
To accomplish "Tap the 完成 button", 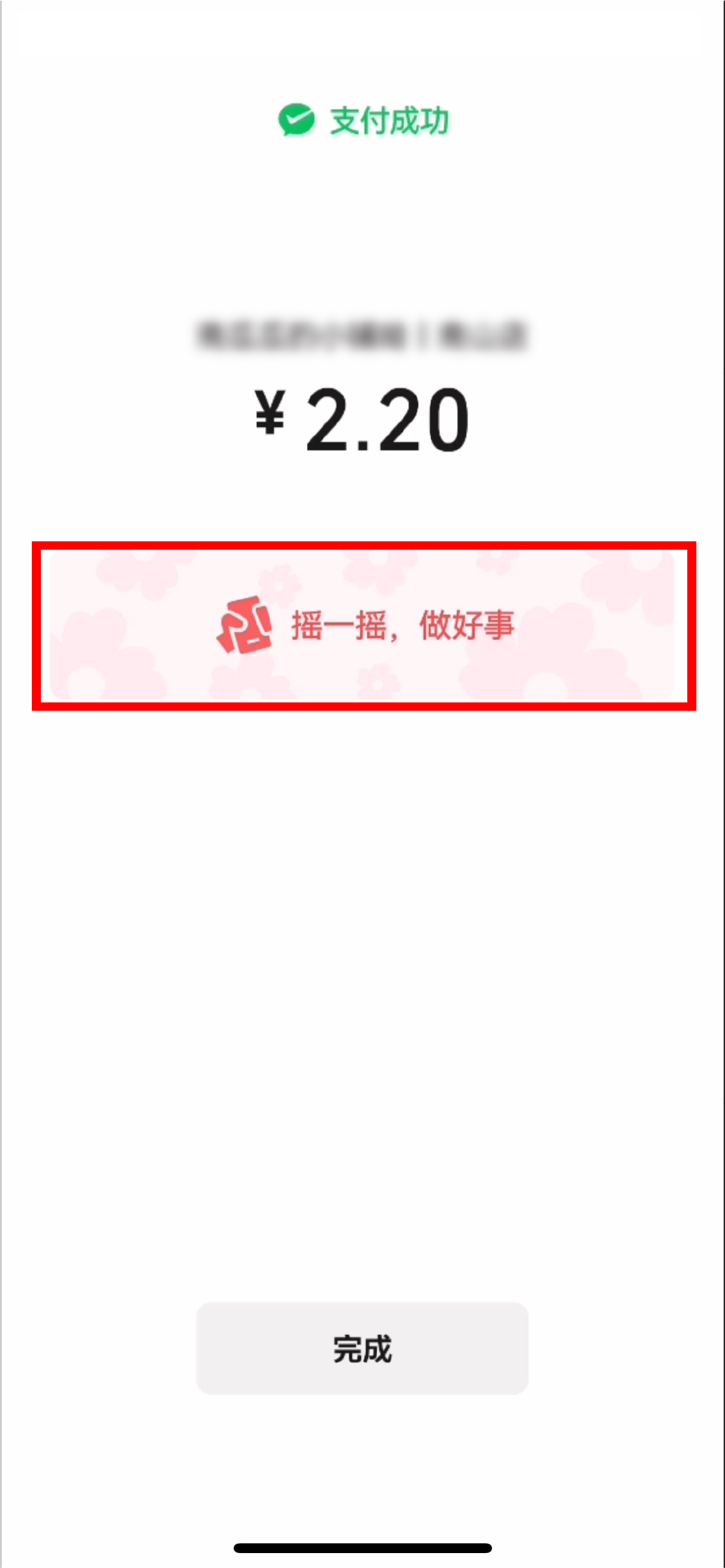I will tap(362, 1349).
